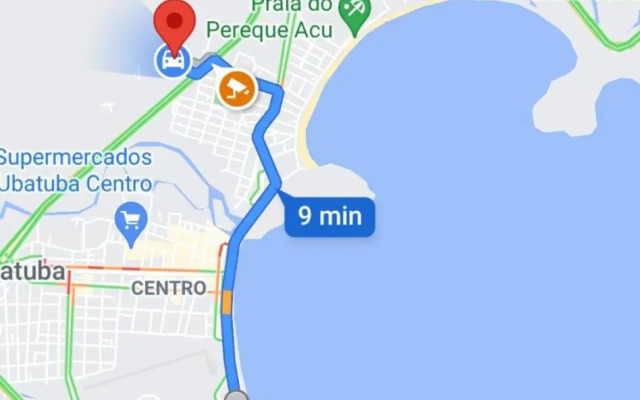This screenshot has width=640, height=400.
Task: Open the Praia do Pereque Acu beach marker
Action: click(x=353, y=10)
